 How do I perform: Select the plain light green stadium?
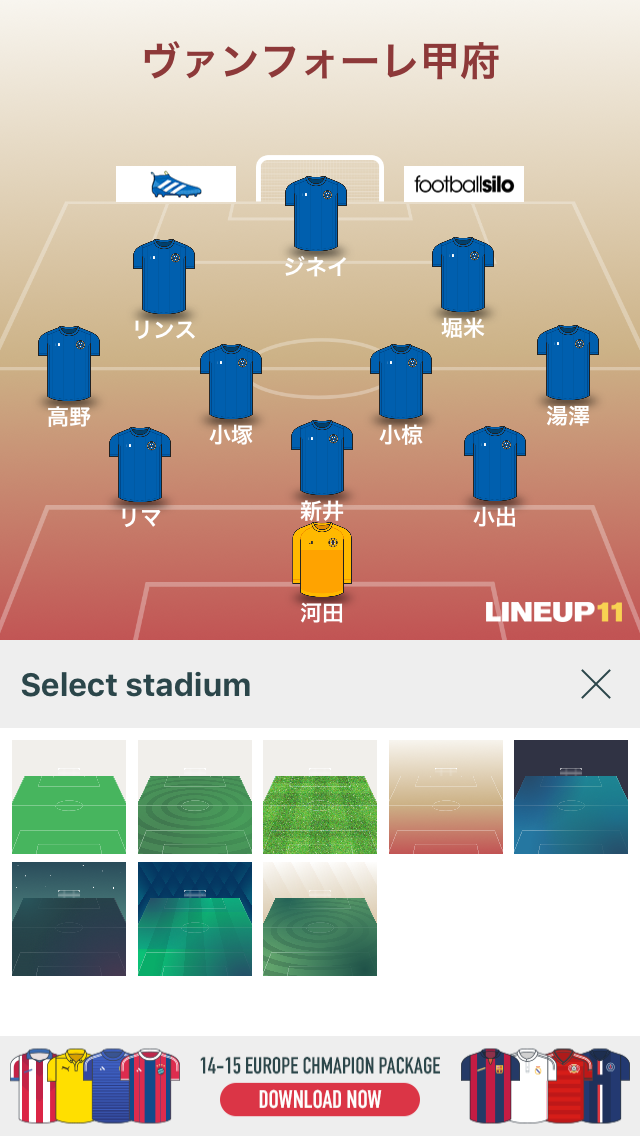[x=69, y=796]
